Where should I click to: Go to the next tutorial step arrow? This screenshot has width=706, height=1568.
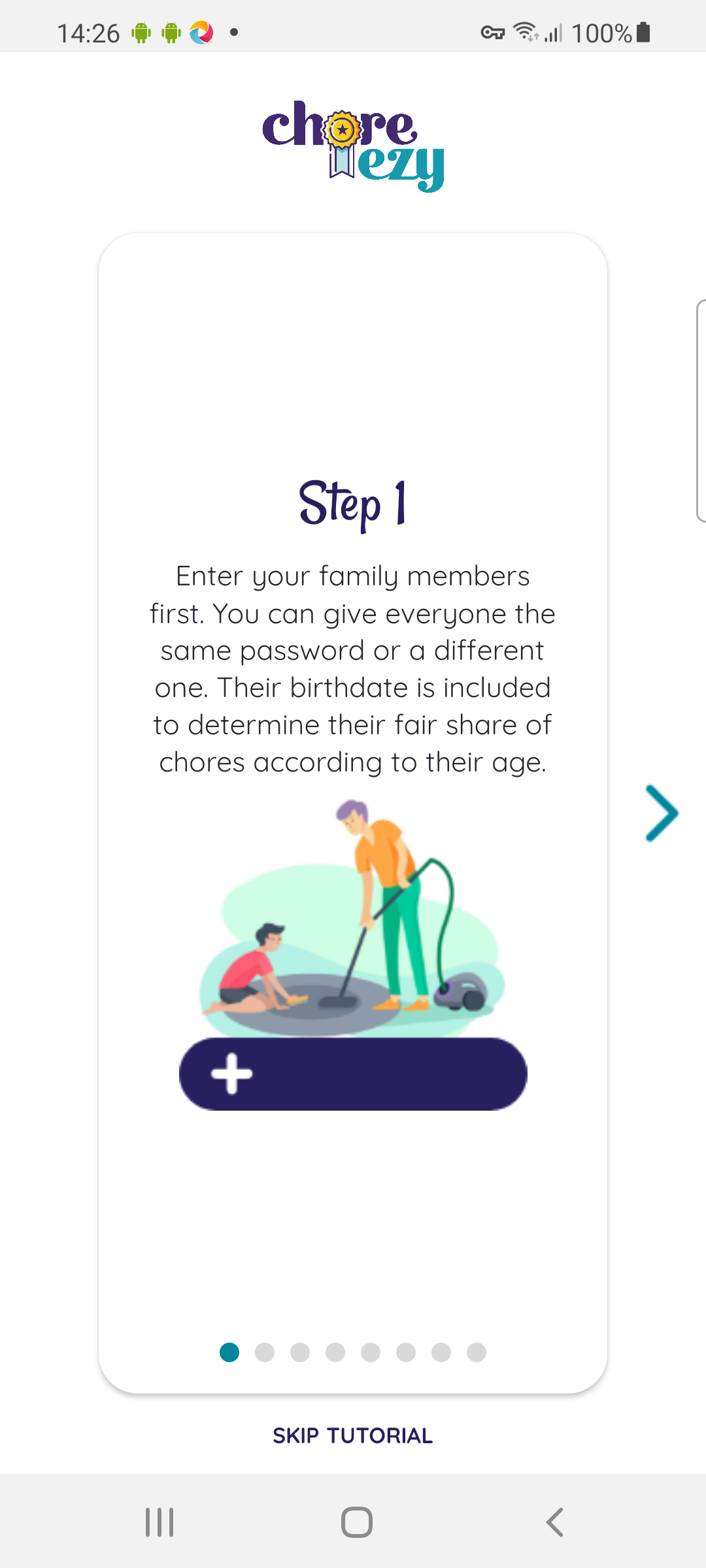coord(662,813)
